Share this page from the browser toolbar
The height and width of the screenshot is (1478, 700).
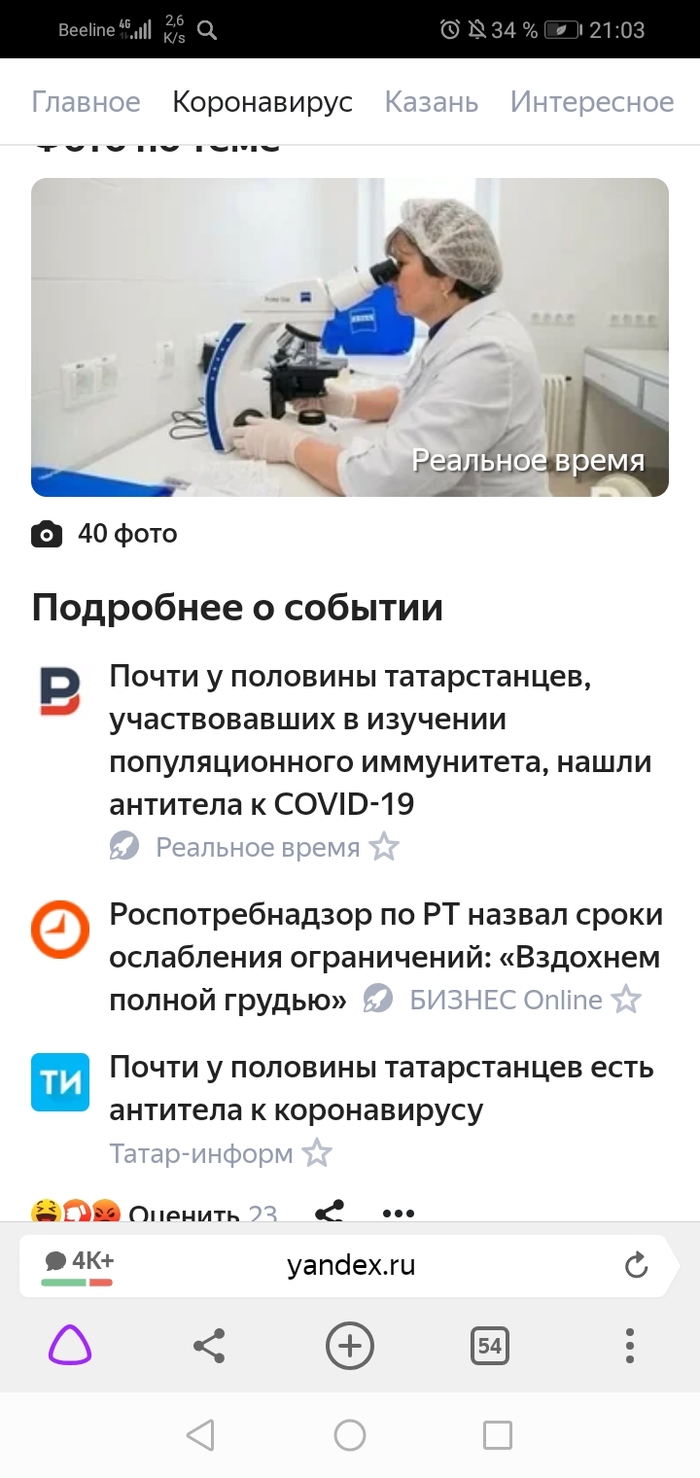coord(209,1346)
